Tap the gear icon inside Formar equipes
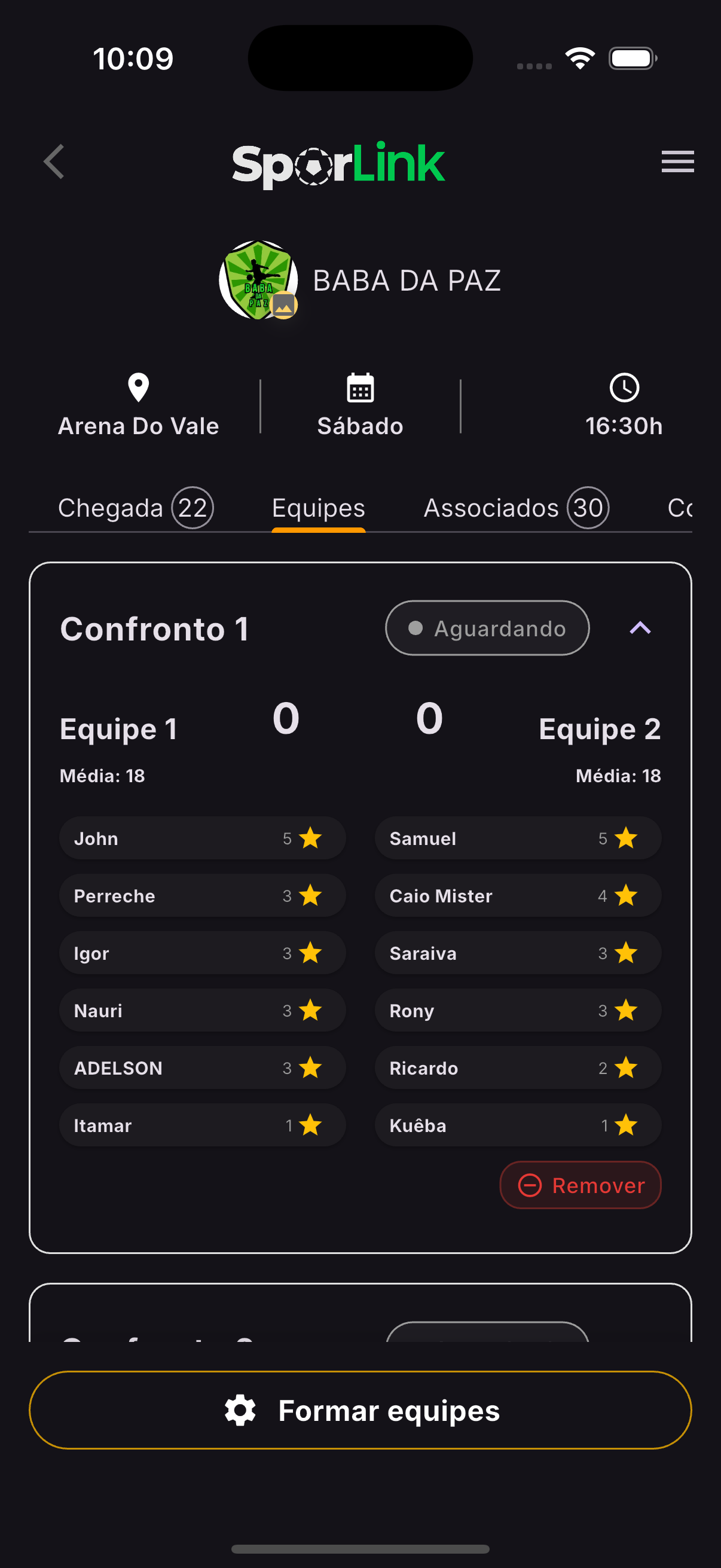Image resolution: width=721 pixels, height=1568 pixels. (241, 1409)
